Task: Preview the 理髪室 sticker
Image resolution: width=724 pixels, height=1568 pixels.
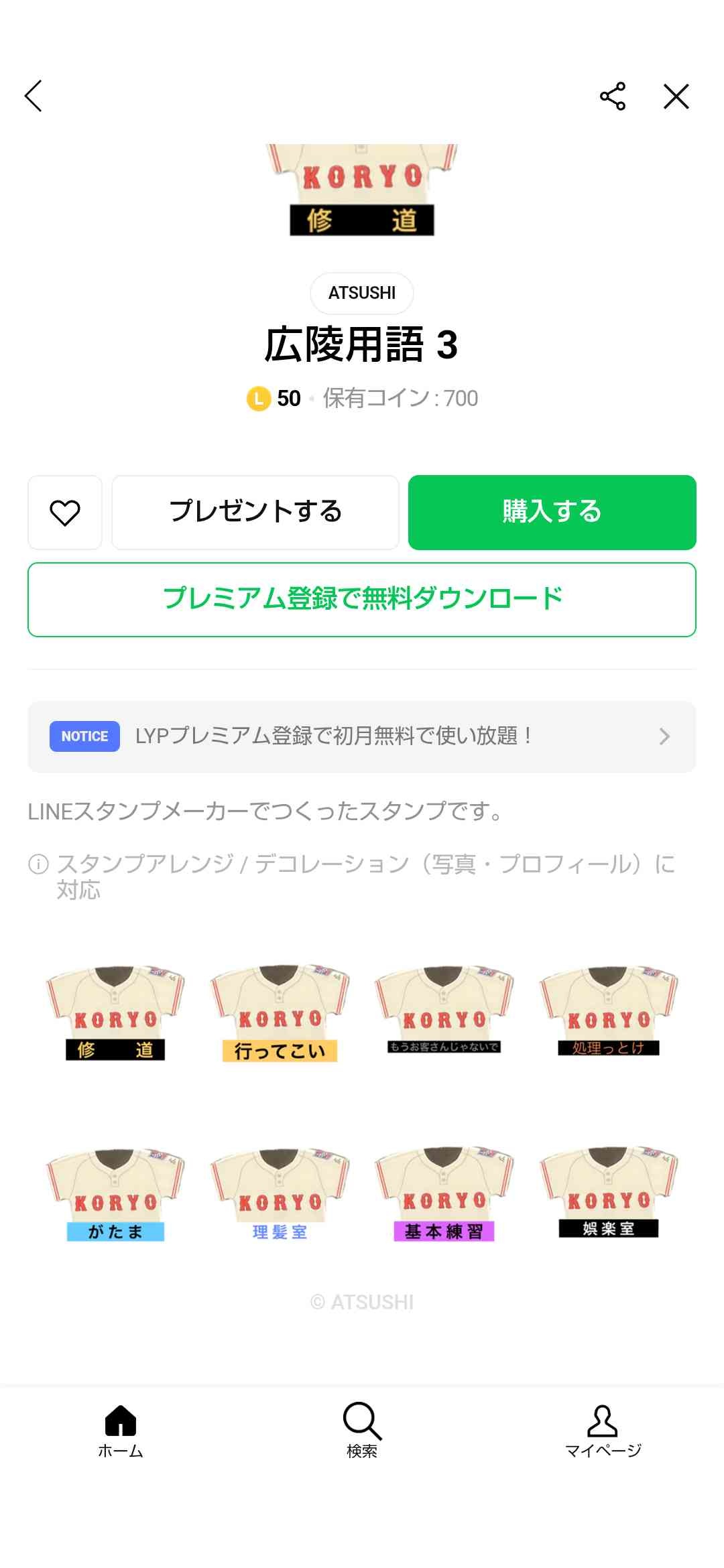Action: pos(280,1194)
